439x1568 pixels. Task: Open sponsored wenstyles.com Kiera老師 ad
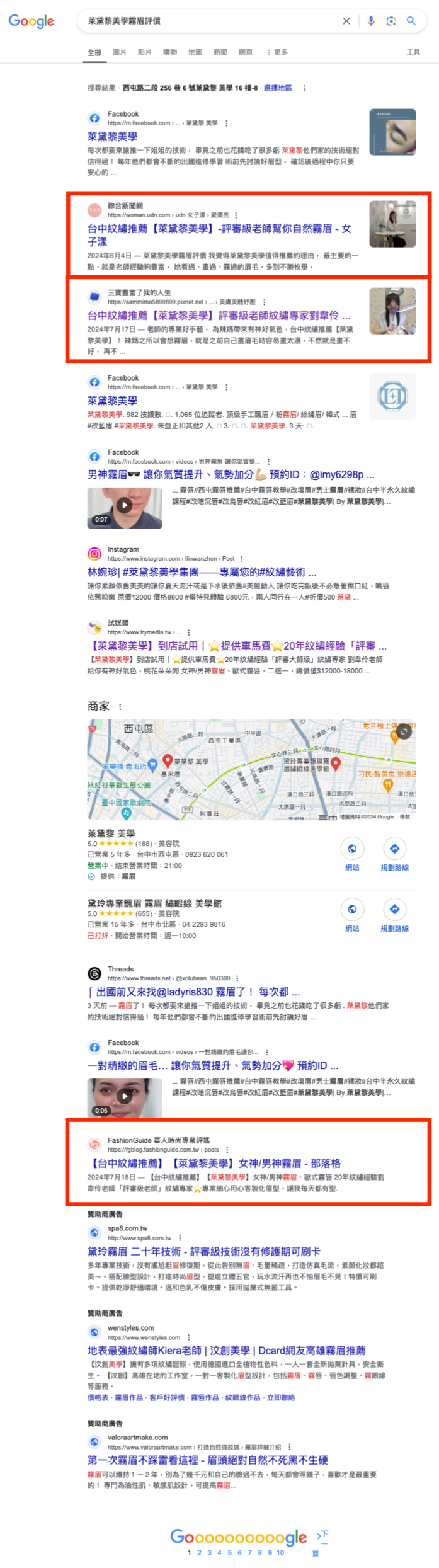[x=226, y=1350]
